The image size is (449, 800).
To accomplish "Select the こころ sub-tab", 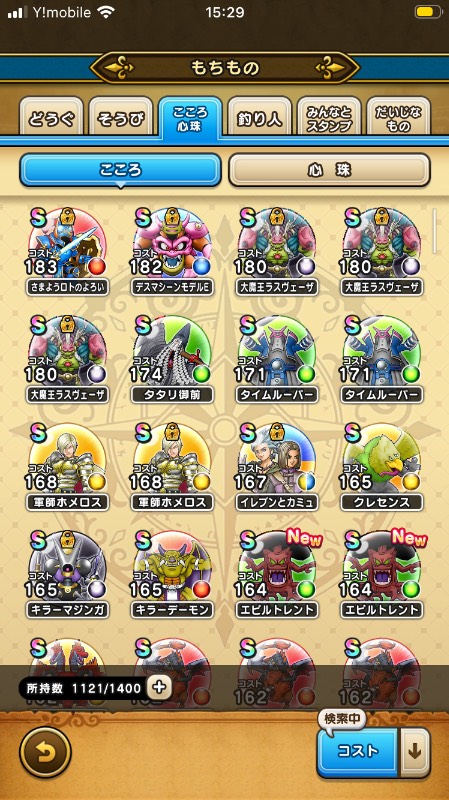I will coord(120,170).
